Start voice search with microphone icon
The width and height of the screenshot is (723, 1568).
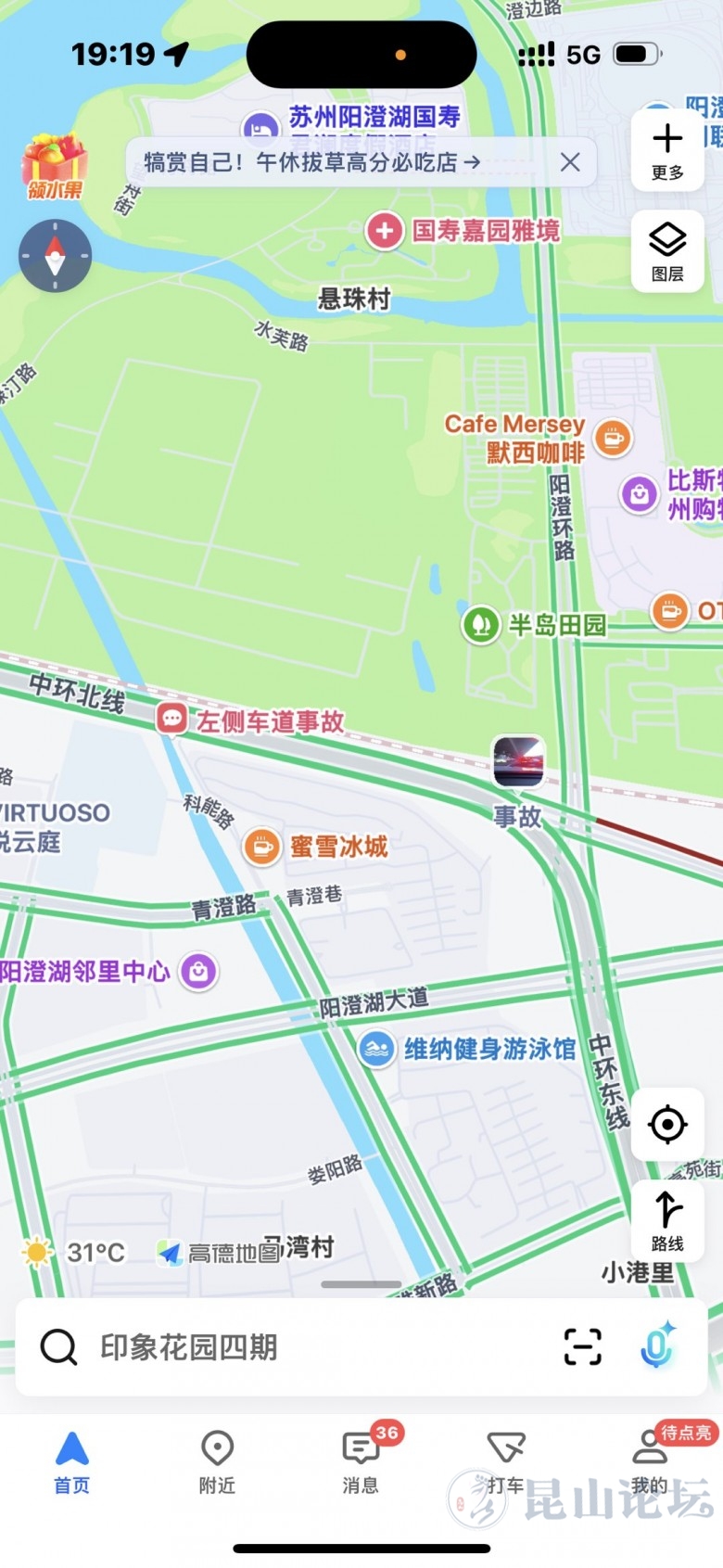(x=657, y=1346)
